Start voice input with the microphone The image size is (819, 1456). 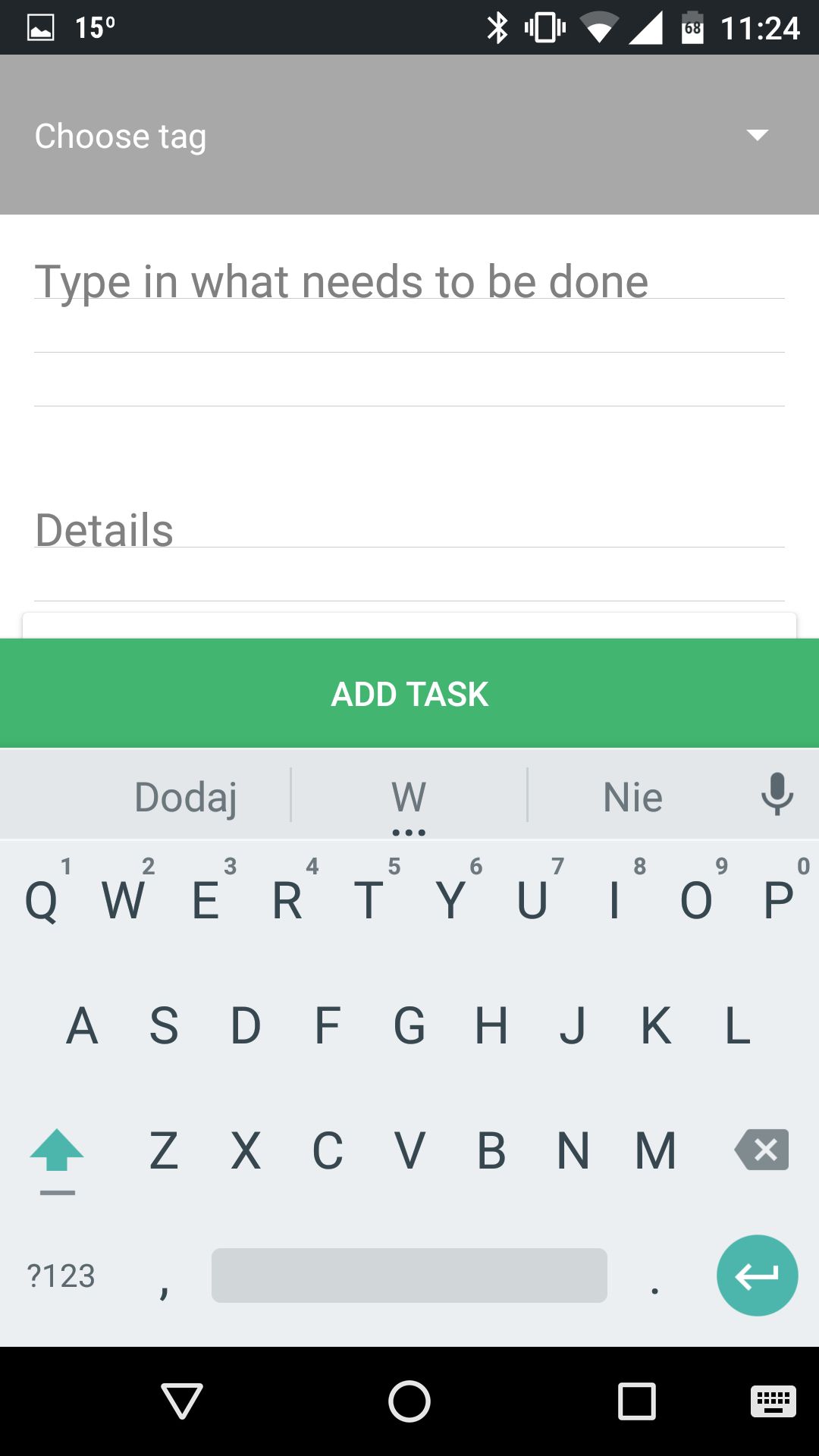point(777,795)
